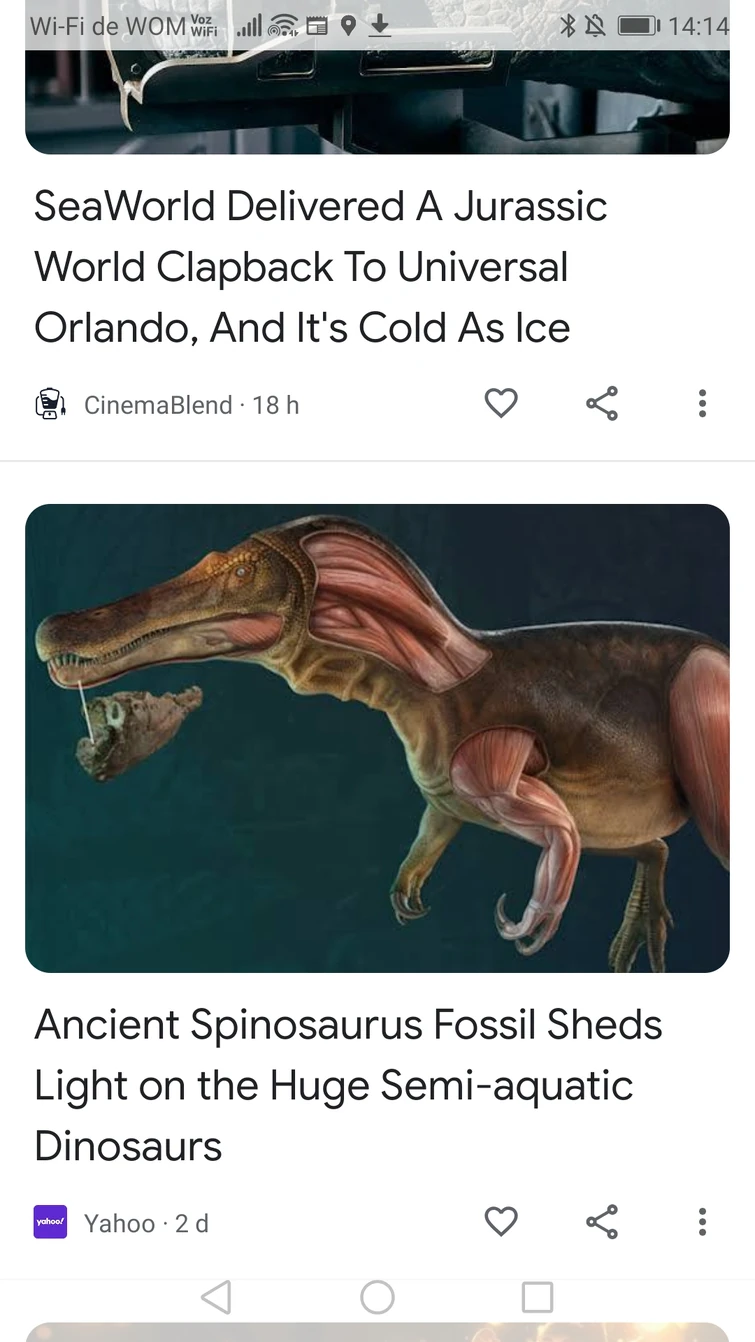Go back using system navigation
The height and width of the screenshot is (1342, 755).
216,1298
